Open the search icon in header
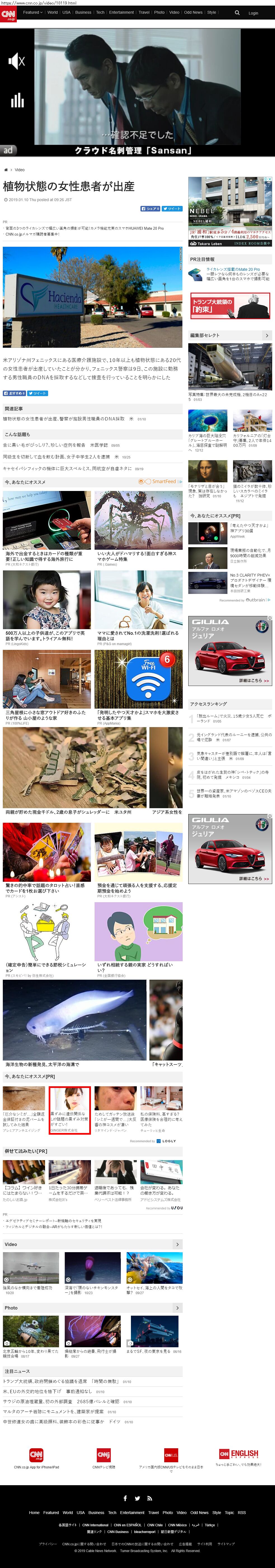Screen dimensions: 275x1568 pos(237,13)
